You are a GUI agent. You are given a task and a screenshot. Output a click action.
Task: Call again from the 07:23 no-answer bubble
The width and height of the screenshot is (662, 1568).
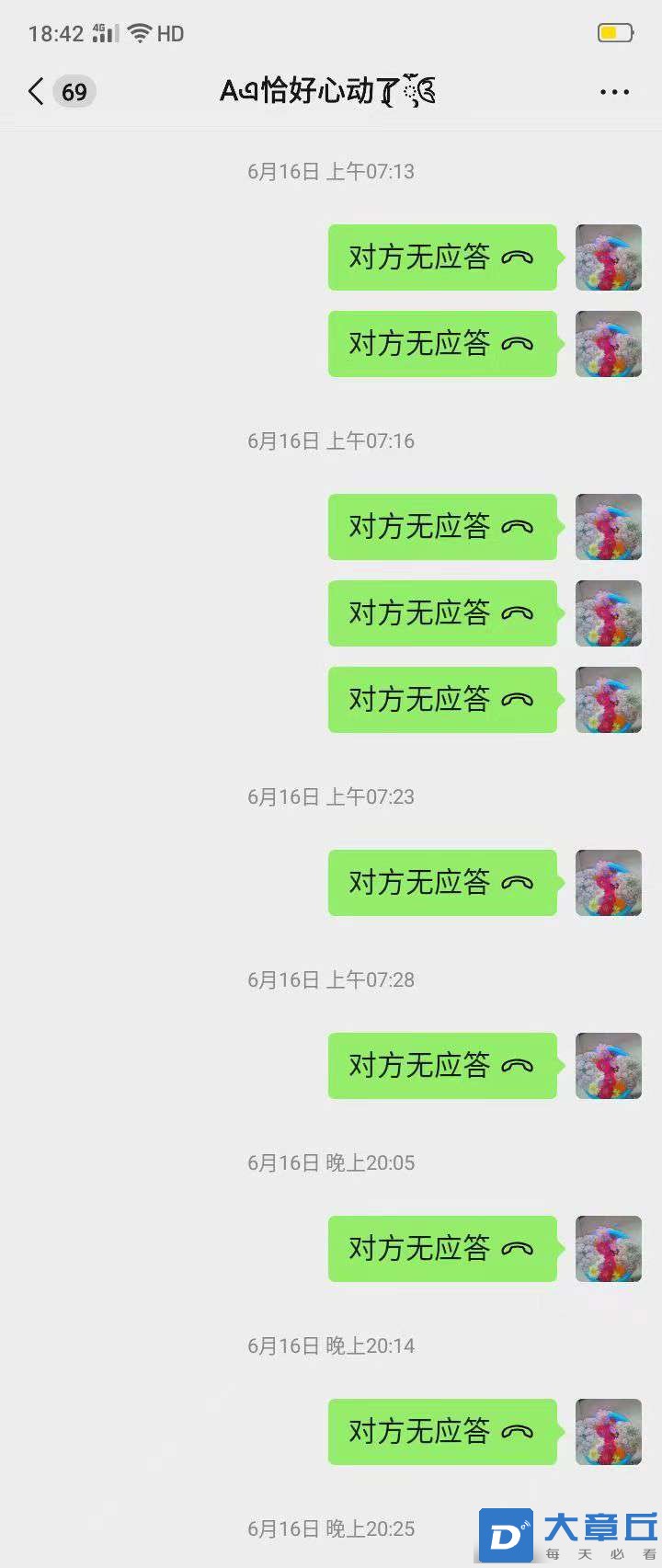pos(442,883)
